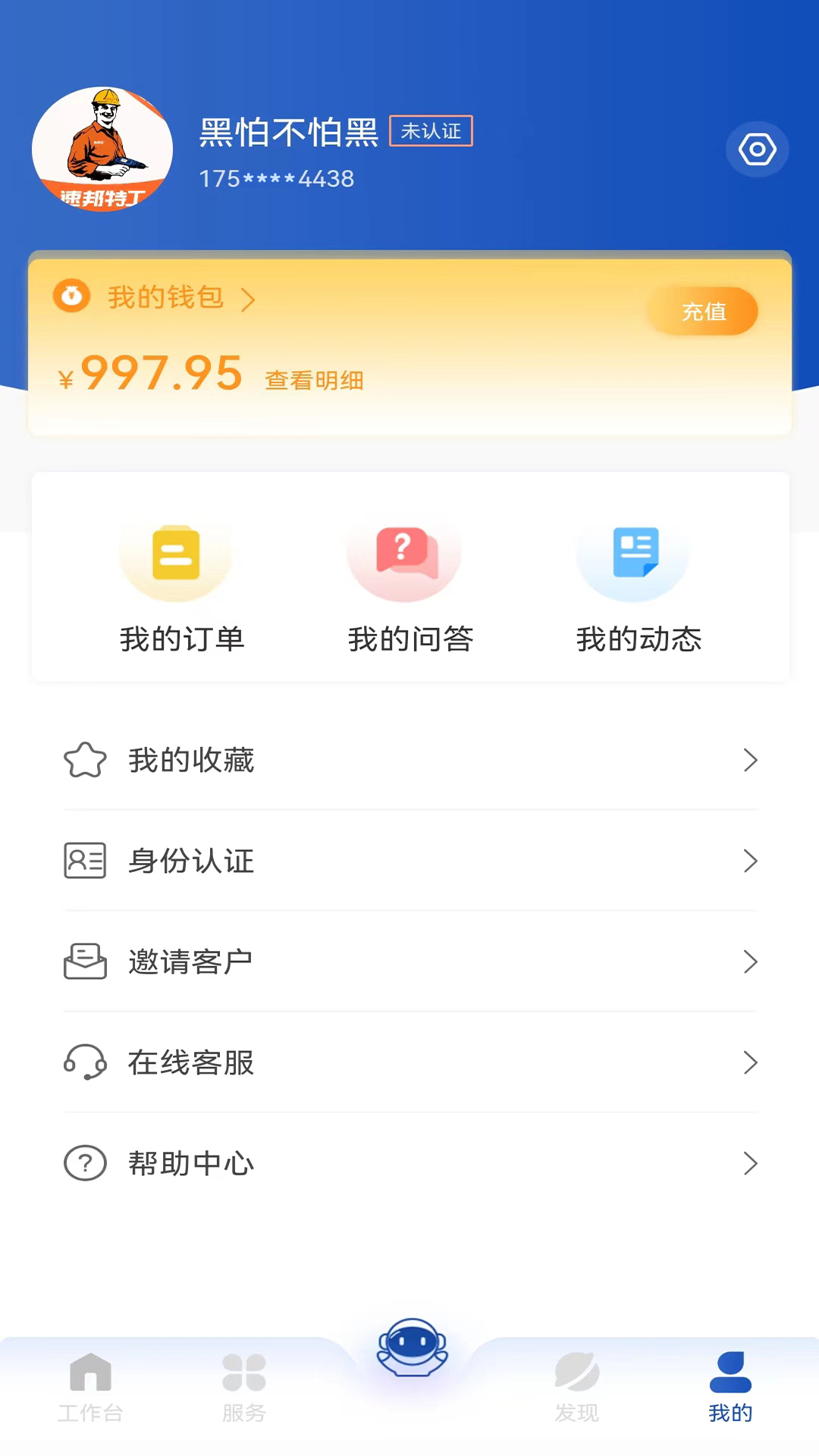819x1456 pixels.
Task: Open the chevron next to 我的收藏
Action: coord(751,760)
